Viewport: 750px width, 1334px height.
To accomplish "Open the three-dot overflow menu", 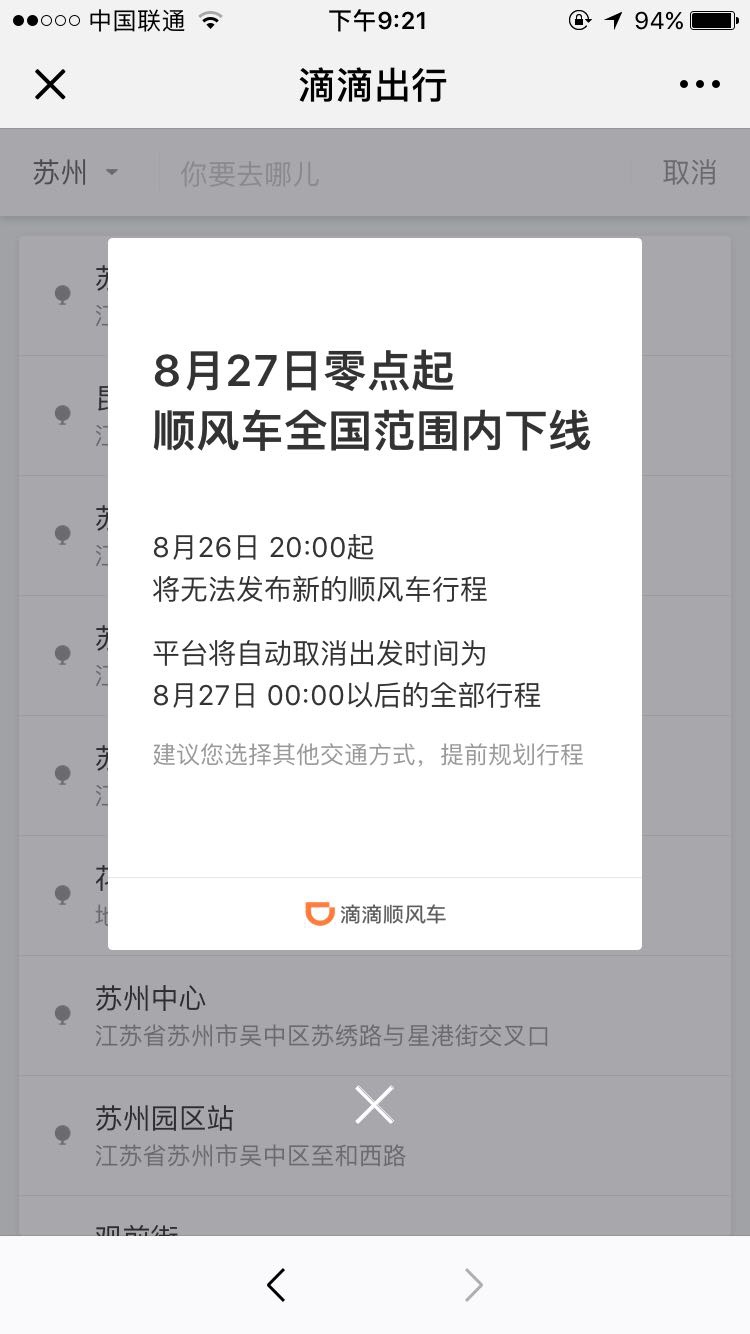I will [699, 84].
